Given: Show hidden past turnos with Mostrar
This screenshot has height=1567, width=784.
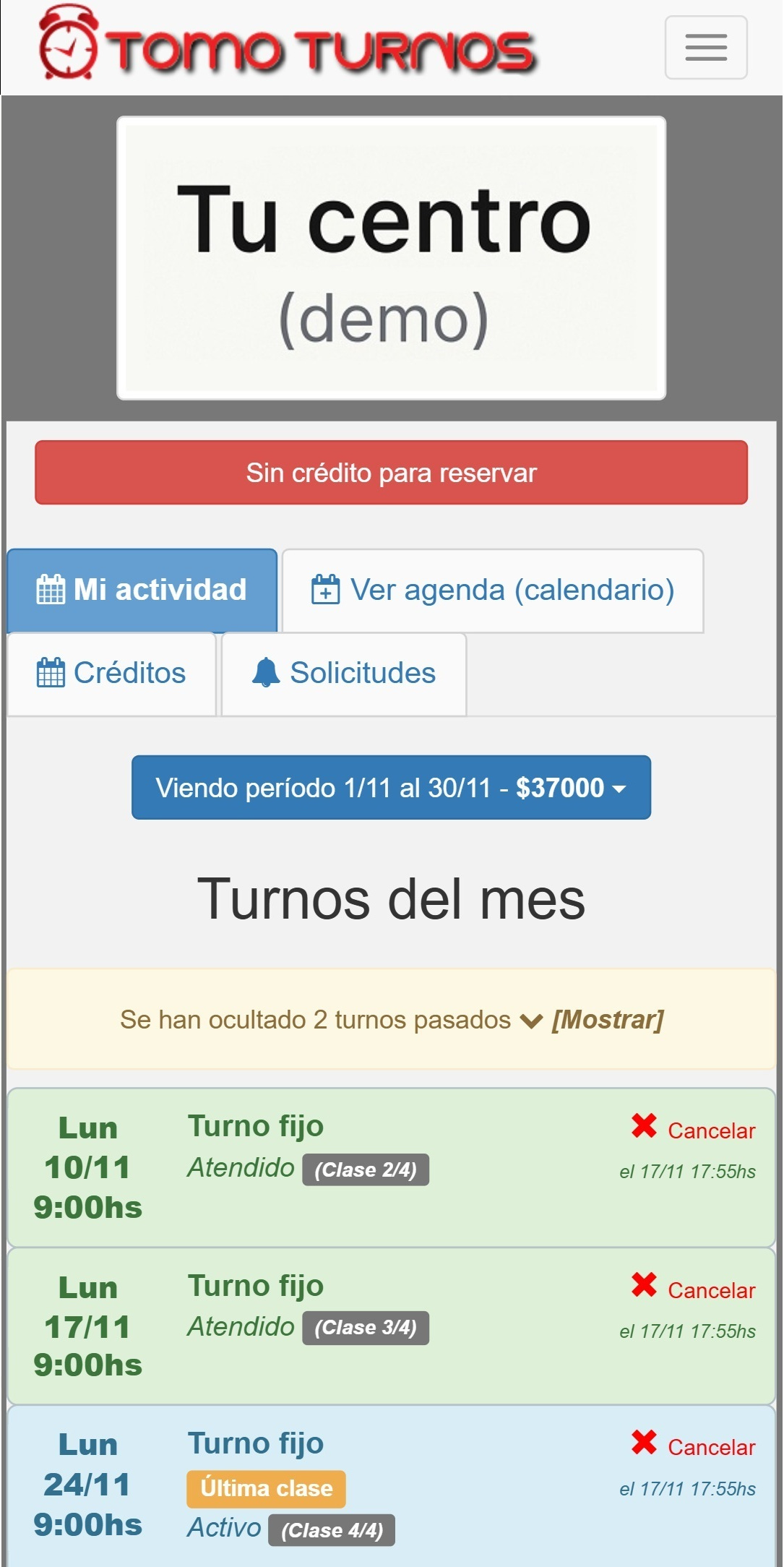Looking at the screenshot, I should (607, 1020).
